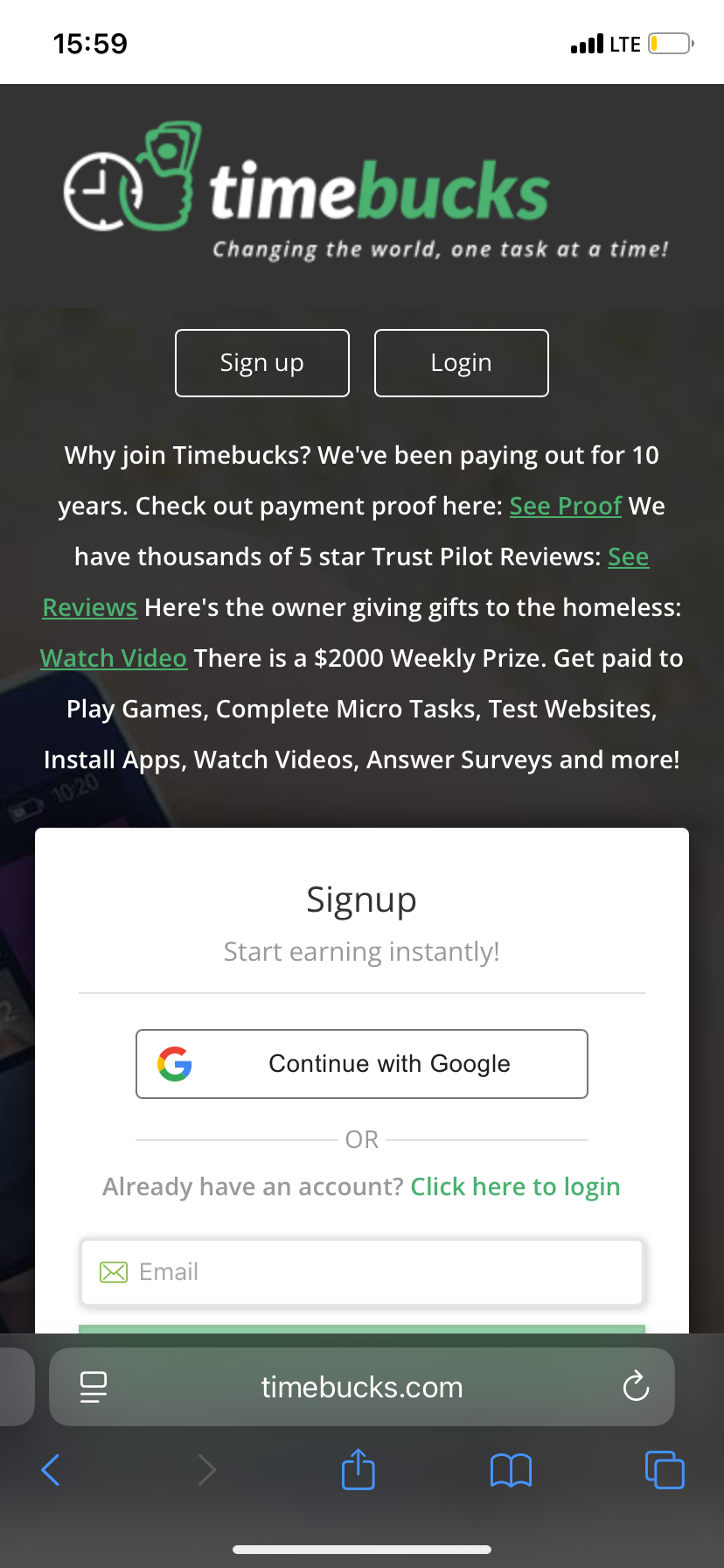724x1568 pixels.
Task: Share this page
Action: coord(359,1470)
